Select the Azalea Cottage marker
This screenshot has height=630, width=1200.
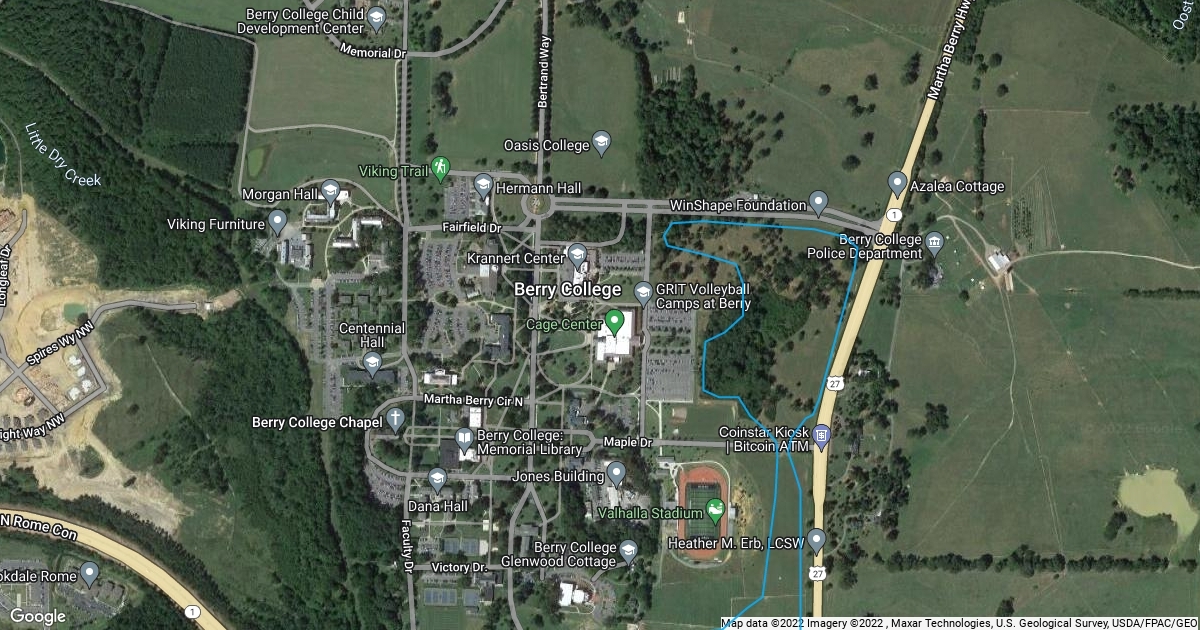pos(897,183)
